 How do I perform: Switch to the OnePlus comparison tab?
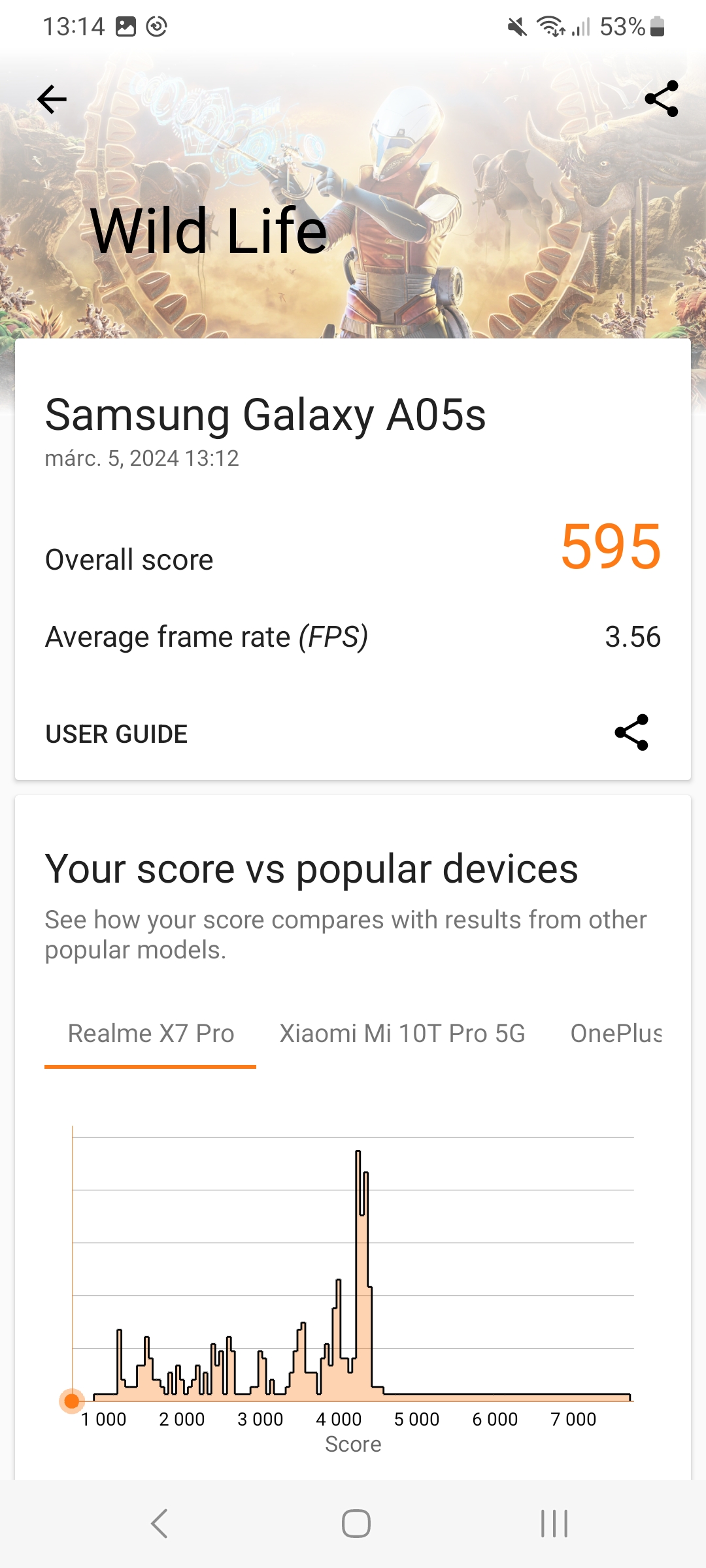coord(616,1034)
